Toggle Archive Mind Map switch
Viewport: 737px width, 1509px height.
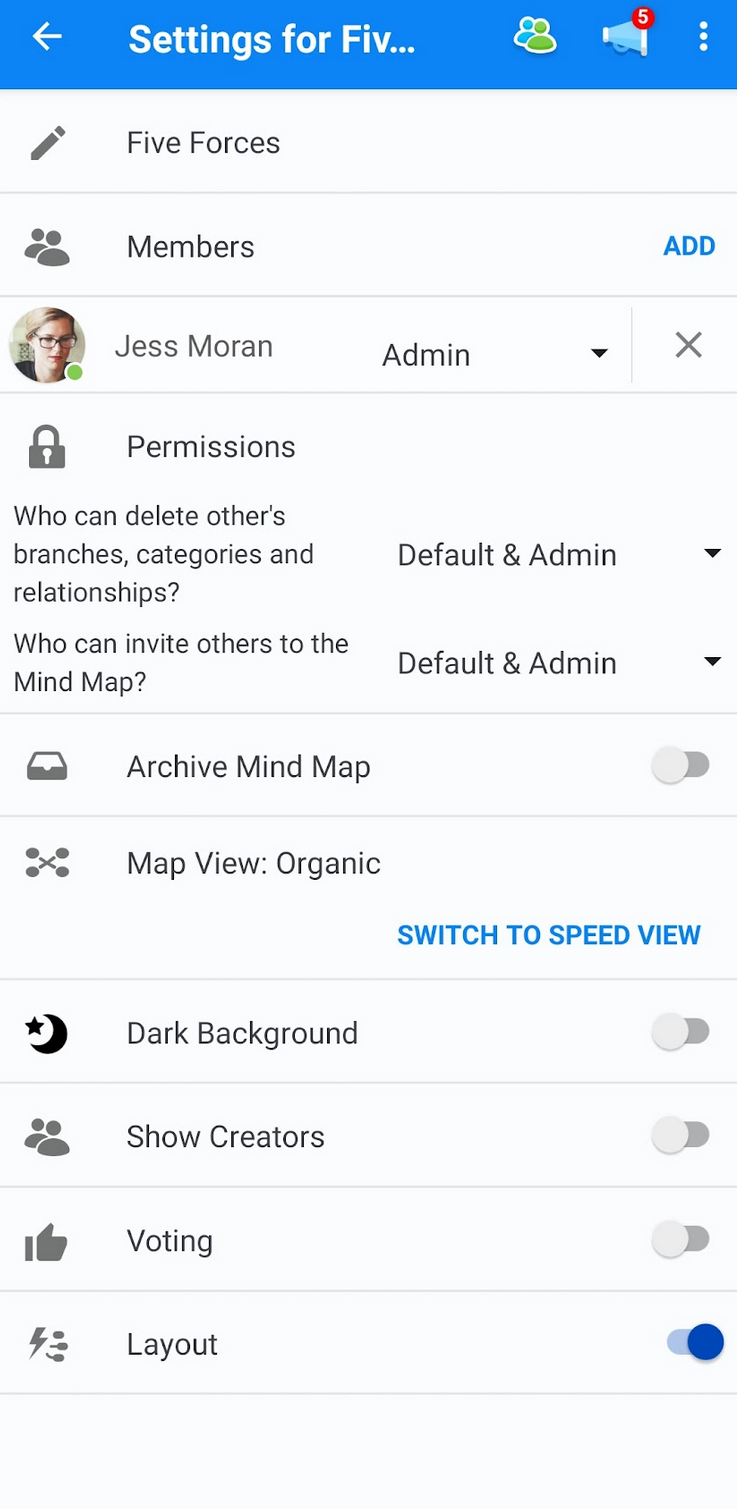[681, 766]
